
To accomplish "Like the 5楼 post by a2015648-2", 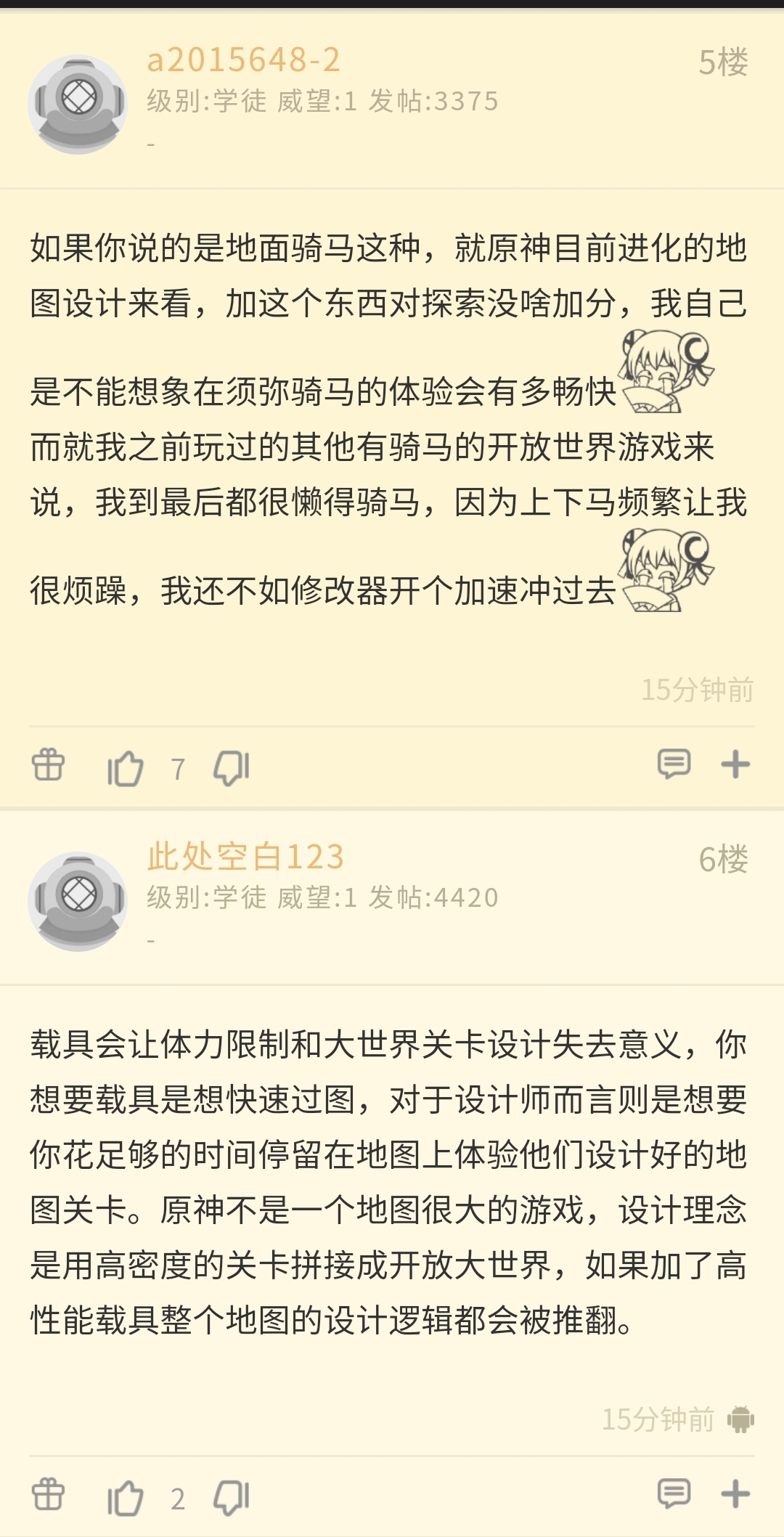I will 125,767.
